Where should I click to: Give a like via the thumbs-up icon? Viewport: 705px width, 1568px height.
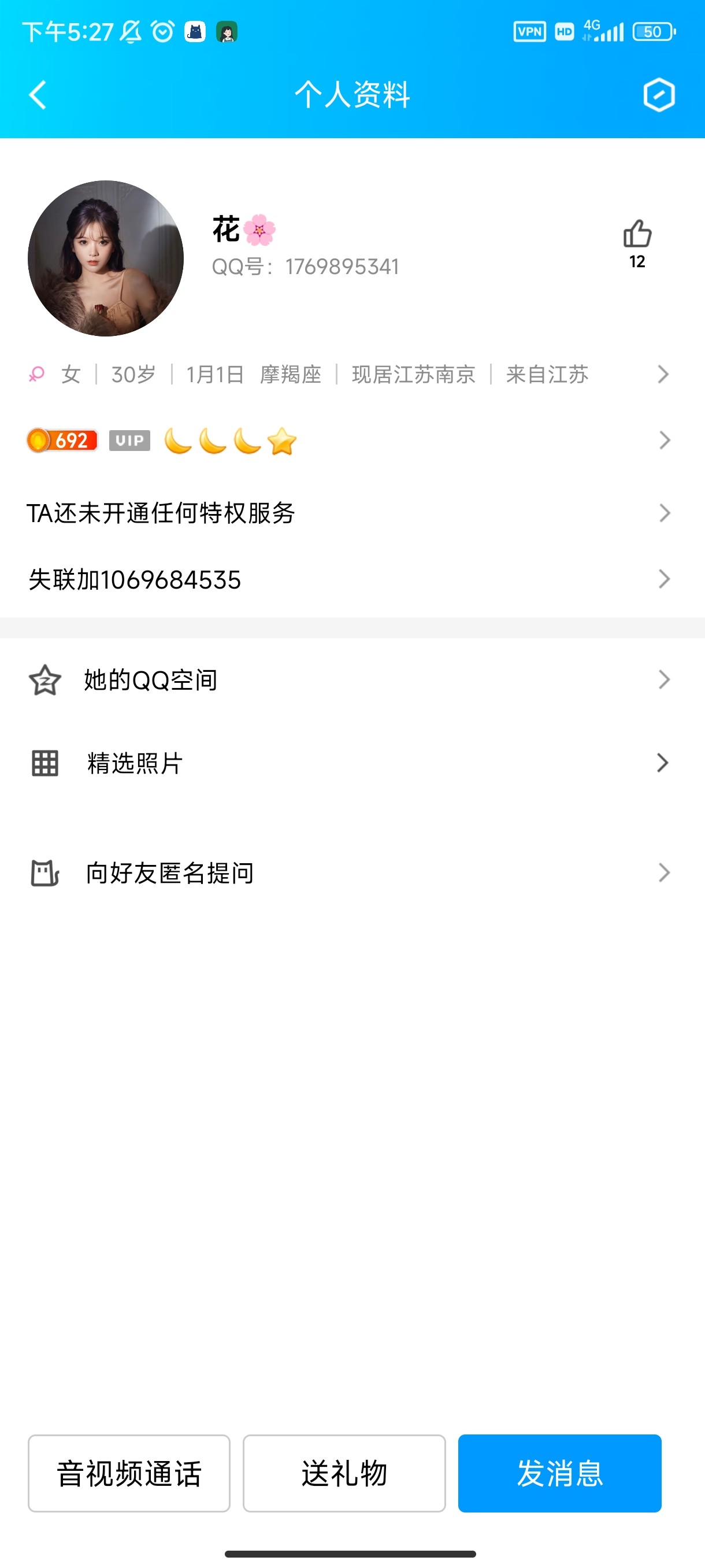click(636, 233)
